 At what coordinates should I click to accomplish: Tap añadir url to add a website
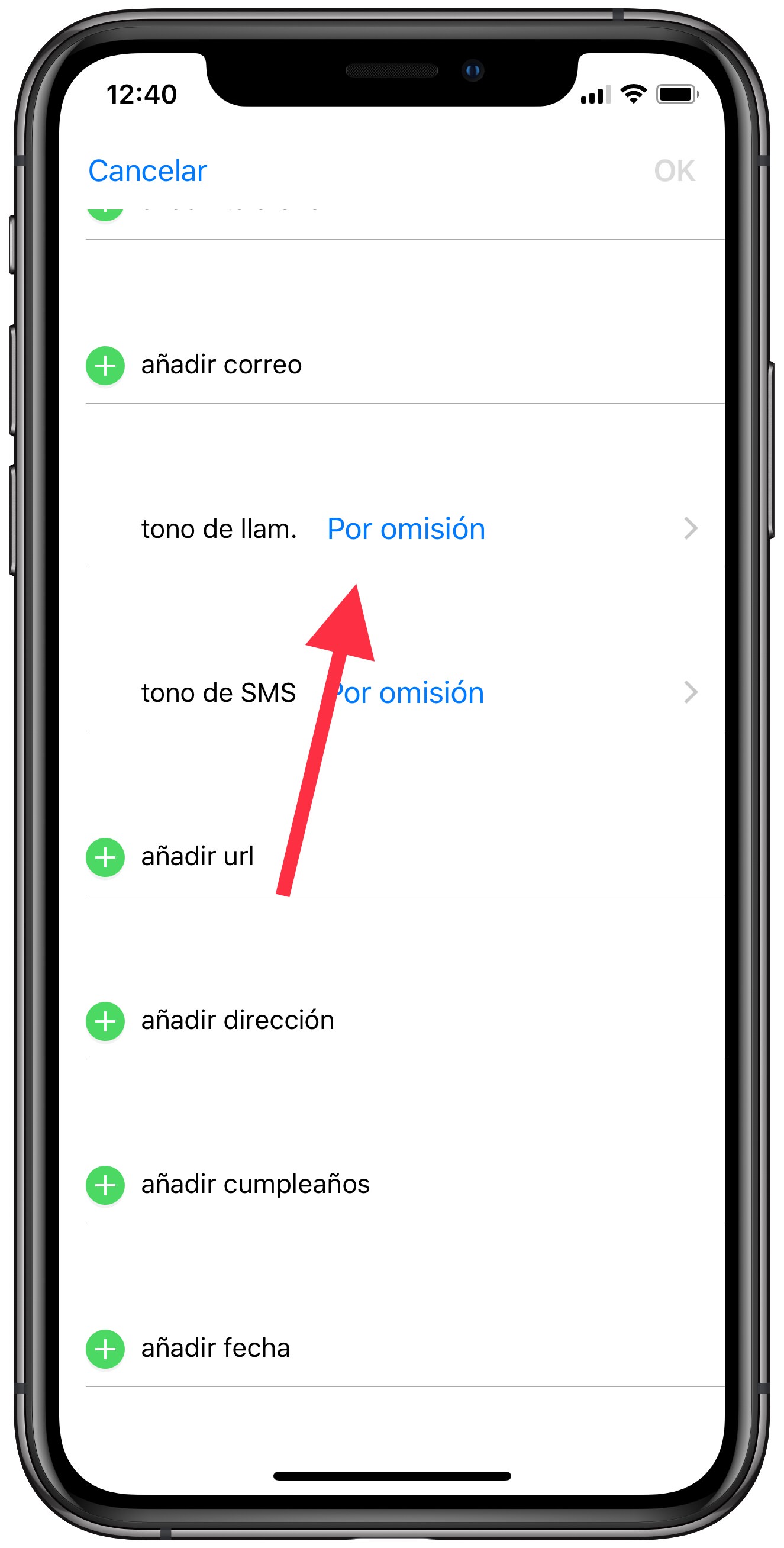(197, 856)
